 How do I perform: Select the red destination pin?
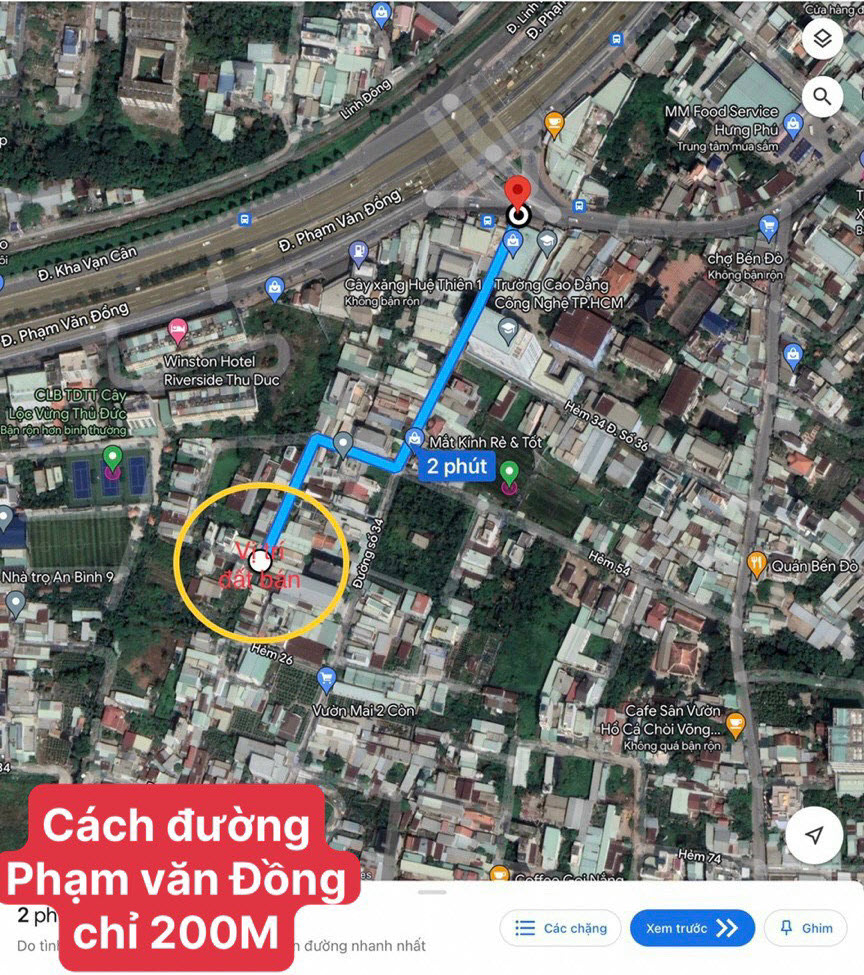click(x=516, y=190)
